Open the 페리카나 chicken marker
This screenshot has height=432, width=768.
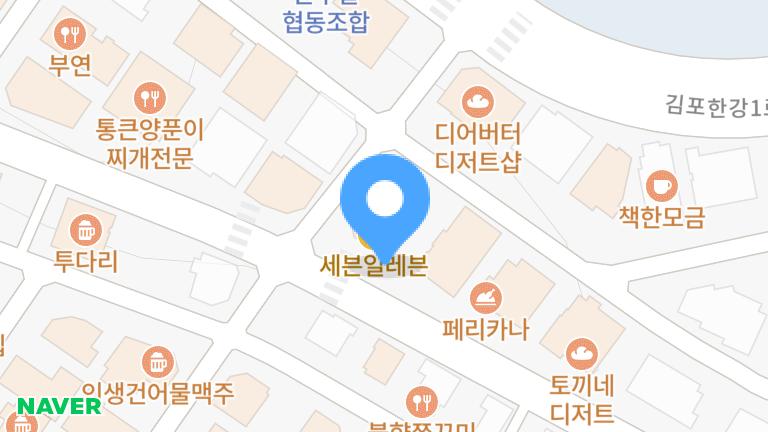coord(486,297)
